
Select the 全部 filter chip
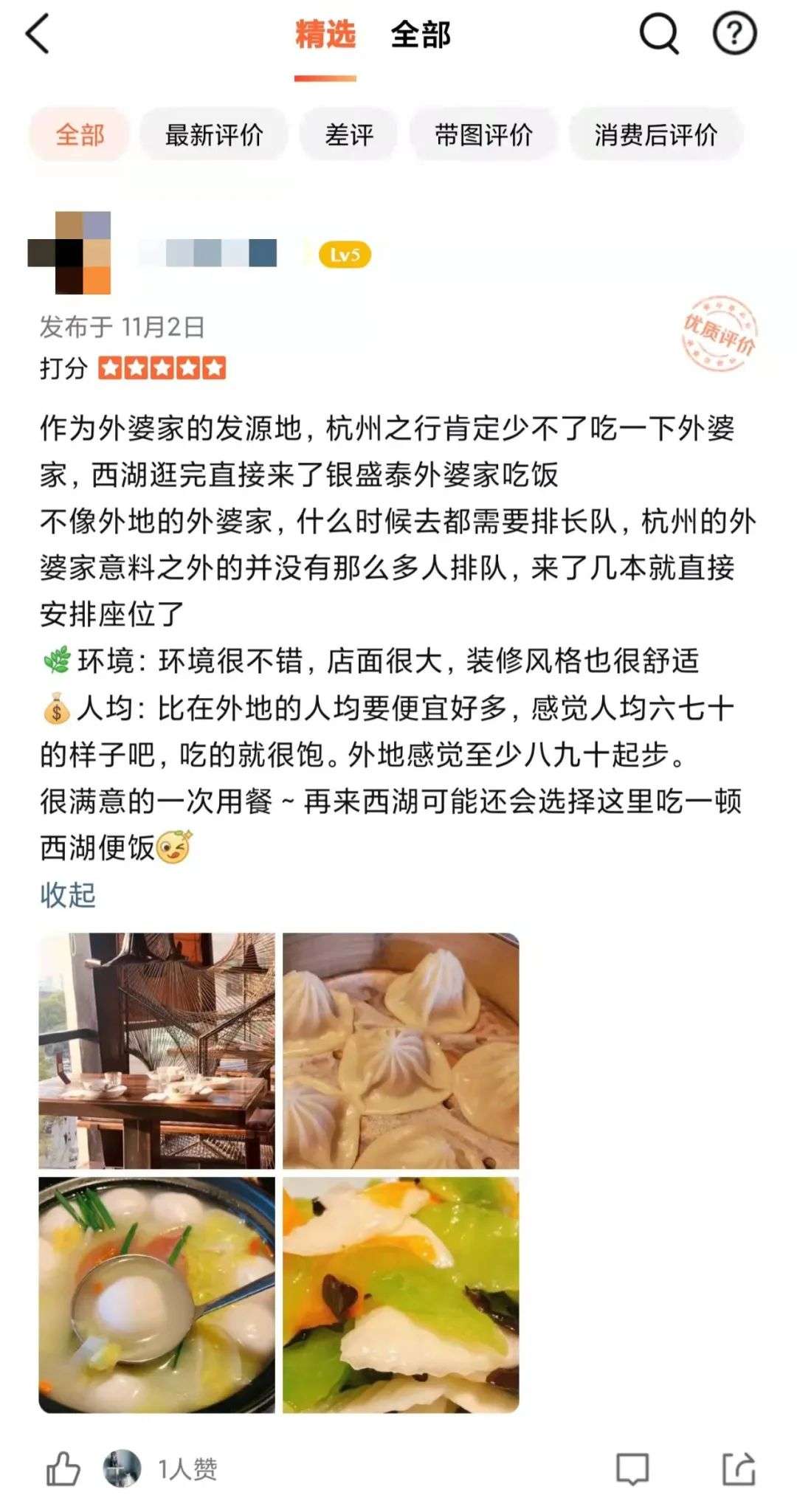(x=80, y=135)
